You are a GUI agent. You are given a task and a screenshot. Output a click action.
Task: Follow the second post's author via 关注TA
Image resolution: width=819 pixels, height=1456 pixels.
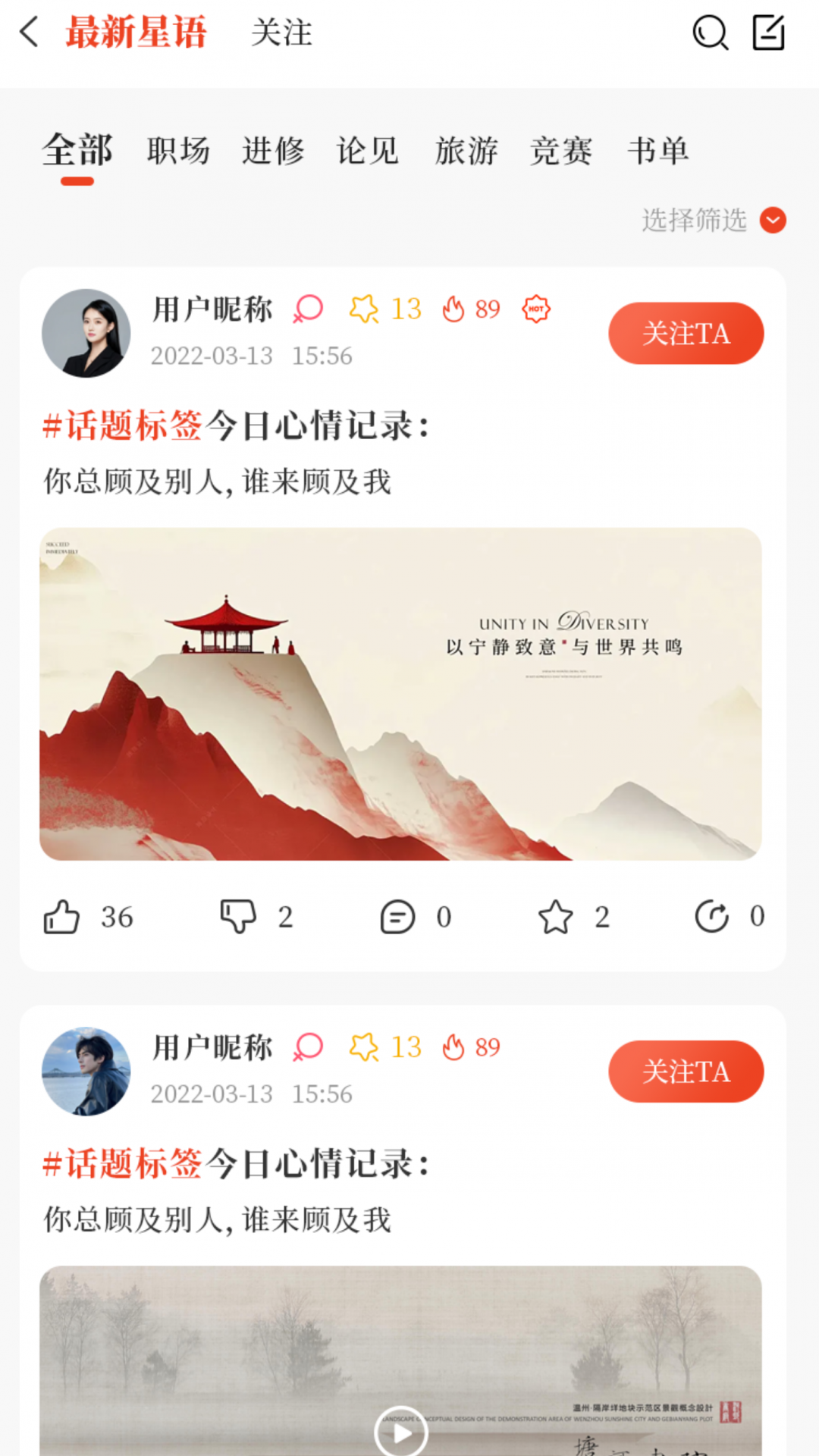click(686, 1072)
